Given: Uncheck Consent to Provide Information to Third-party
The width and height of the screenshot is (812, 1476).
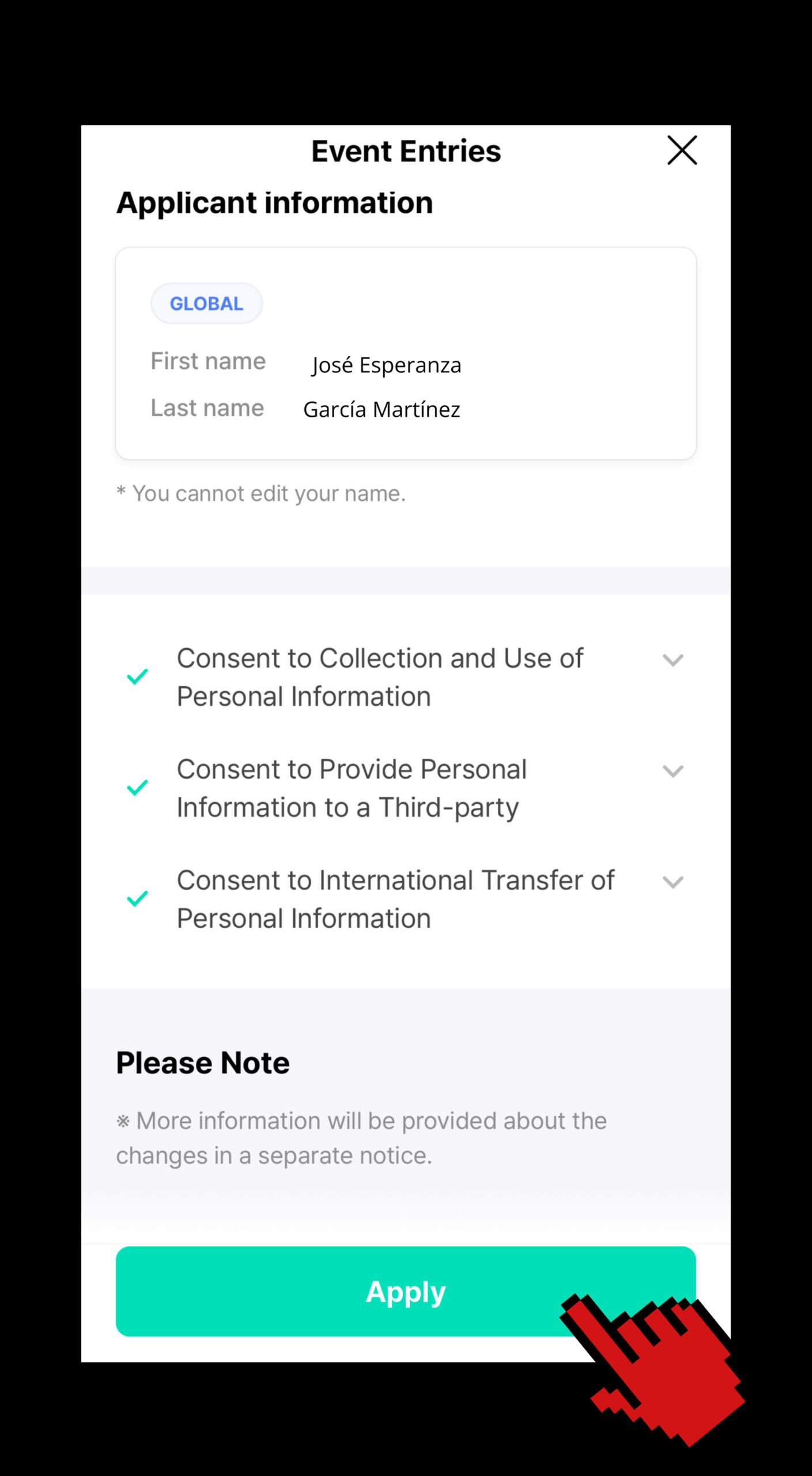Looking at the screenshot, I should coord(137,788).
